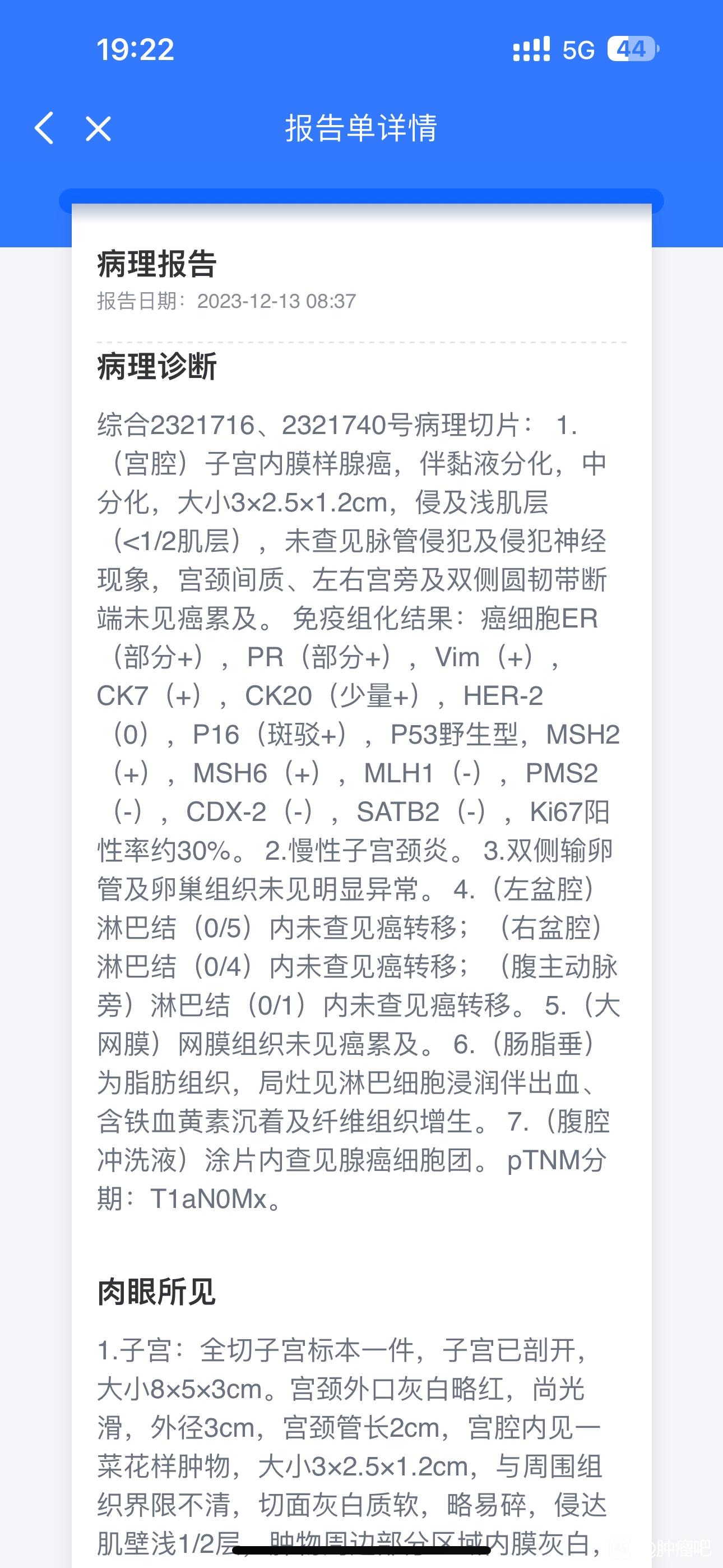This screenshot has width=723, height=1568.
Task: Close the report details page
Action: (98, 128)
